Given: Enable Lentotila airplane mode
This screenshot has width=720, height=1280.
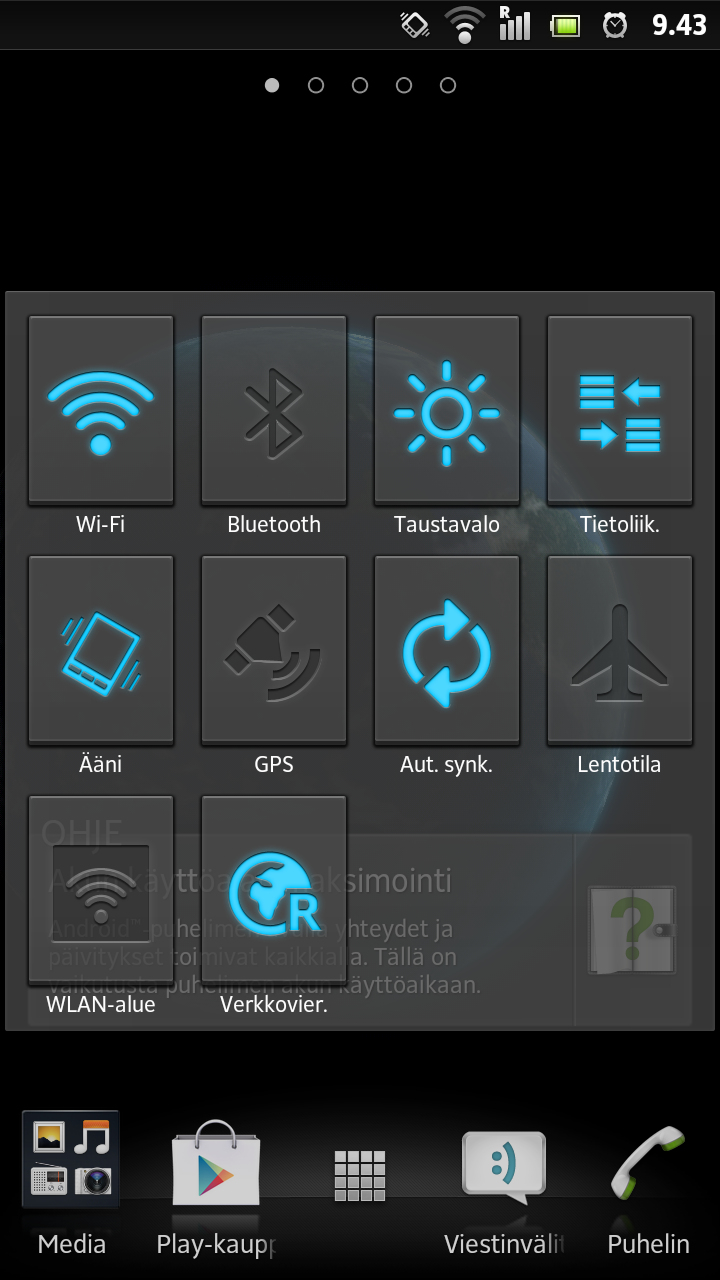Looking at the screenshot, I should click(x=620, y=650).
